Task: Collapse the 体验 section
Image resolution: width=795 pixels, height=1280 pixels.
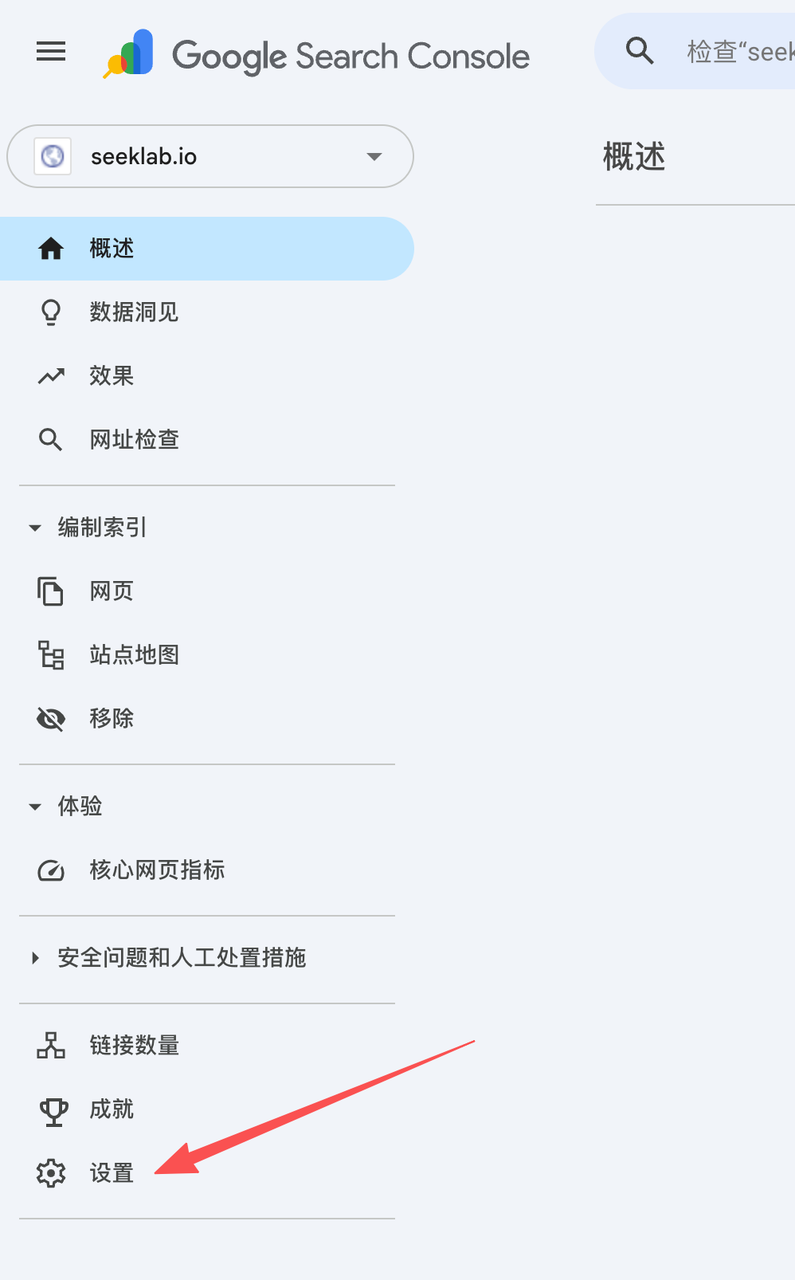Action: point(79,806)
